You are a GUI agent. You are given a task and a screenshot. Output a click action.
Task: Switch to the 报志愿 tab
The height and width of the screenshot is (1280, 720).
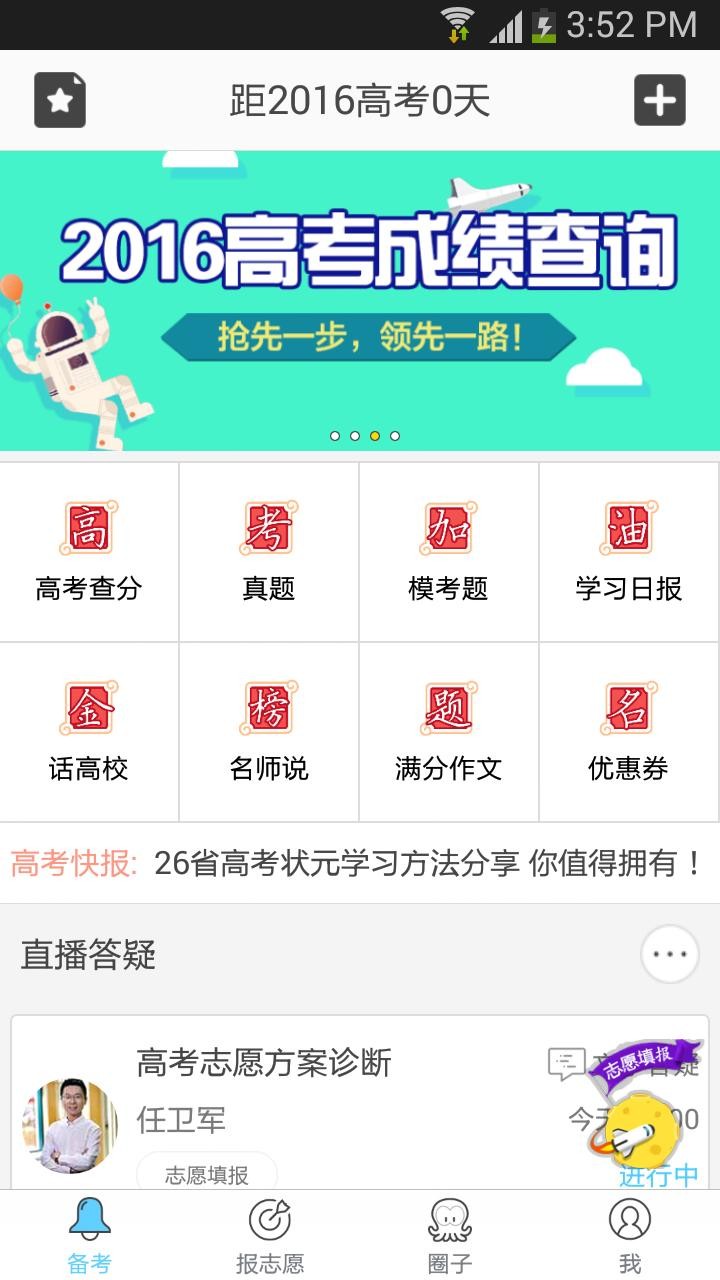[x=269, y=1236]
